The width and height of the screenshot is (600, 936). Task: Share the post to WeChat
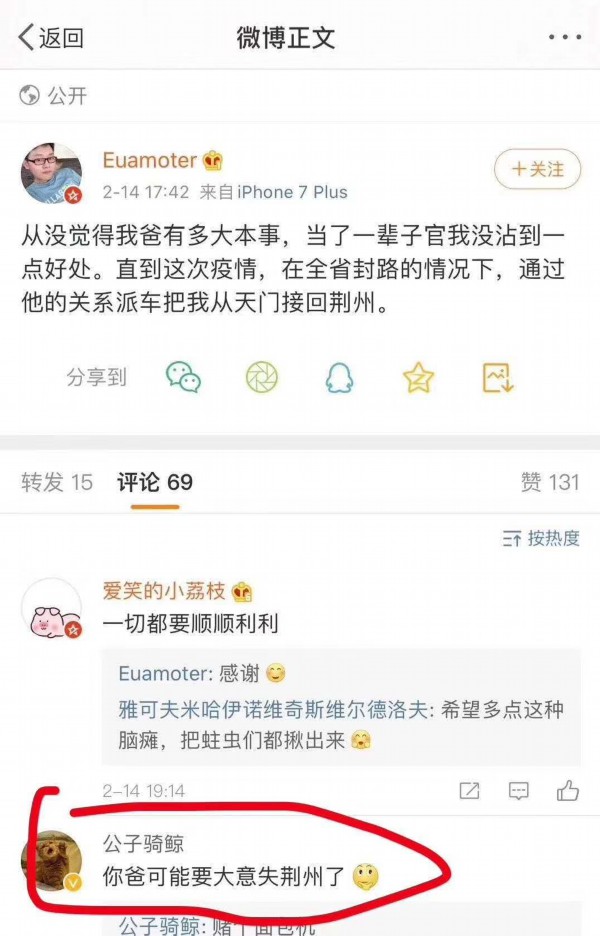pyautogui.click(x=183, y=377)
